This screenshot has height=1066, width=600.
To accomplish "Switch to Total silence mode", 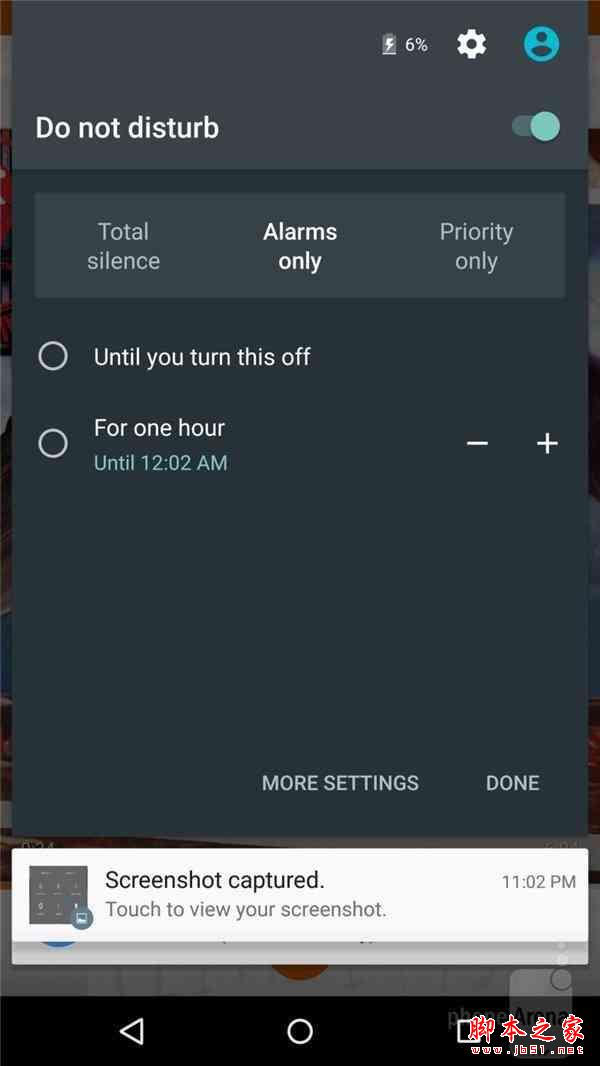I will tap(123, 246).
